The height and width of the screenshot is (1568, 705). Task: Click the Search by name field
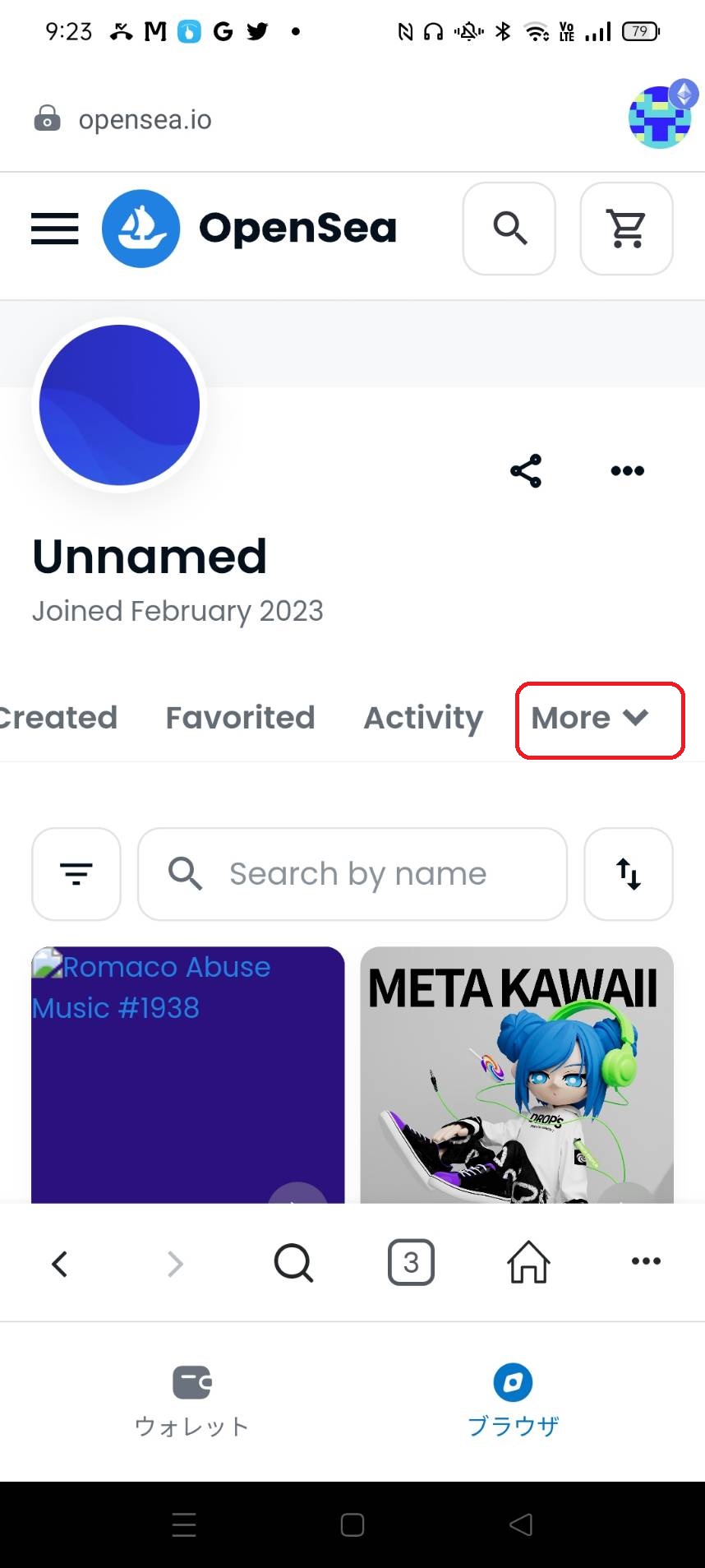pyautogui.click(x=352, y=873)
